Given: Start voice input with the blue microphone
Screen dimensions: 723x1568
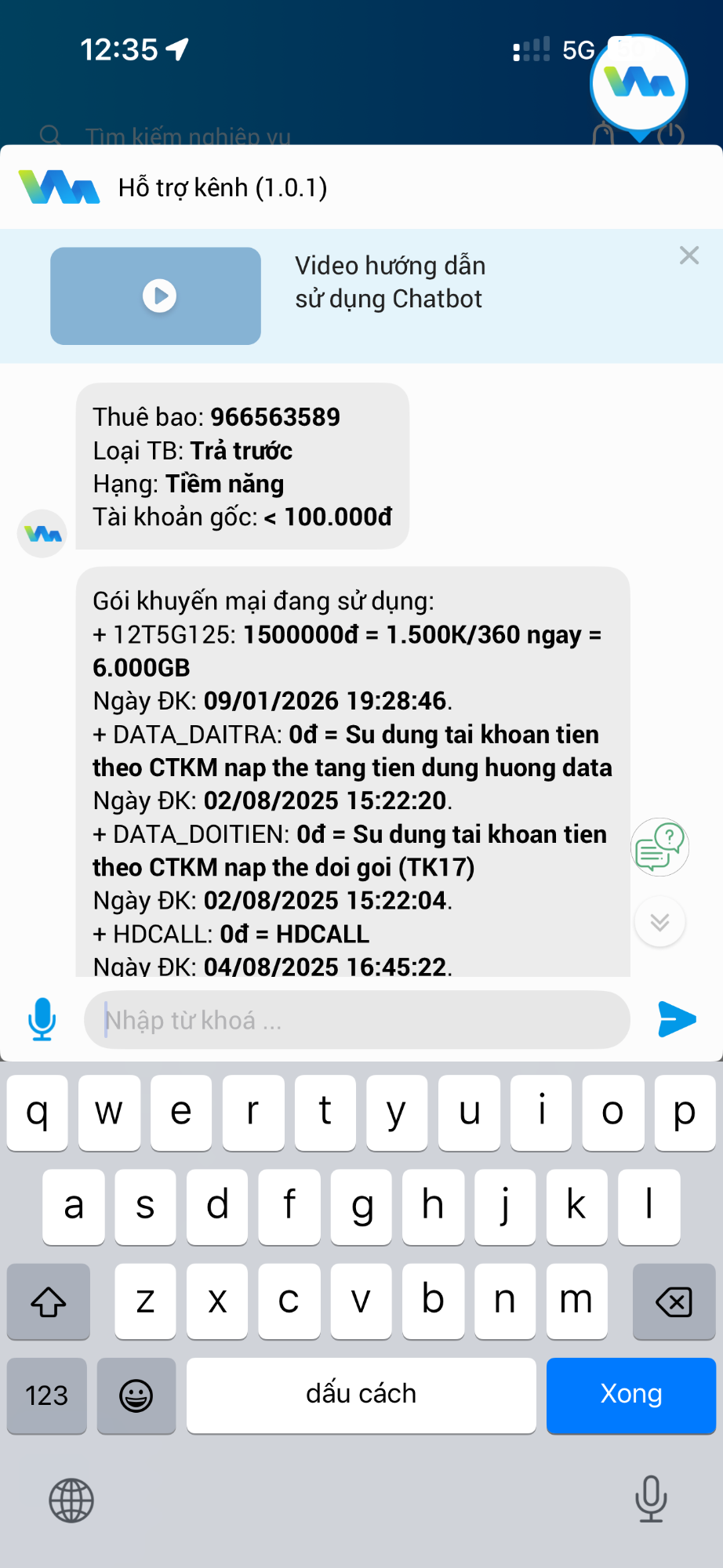Looking at the screenshot, I should click(42, 1019).
